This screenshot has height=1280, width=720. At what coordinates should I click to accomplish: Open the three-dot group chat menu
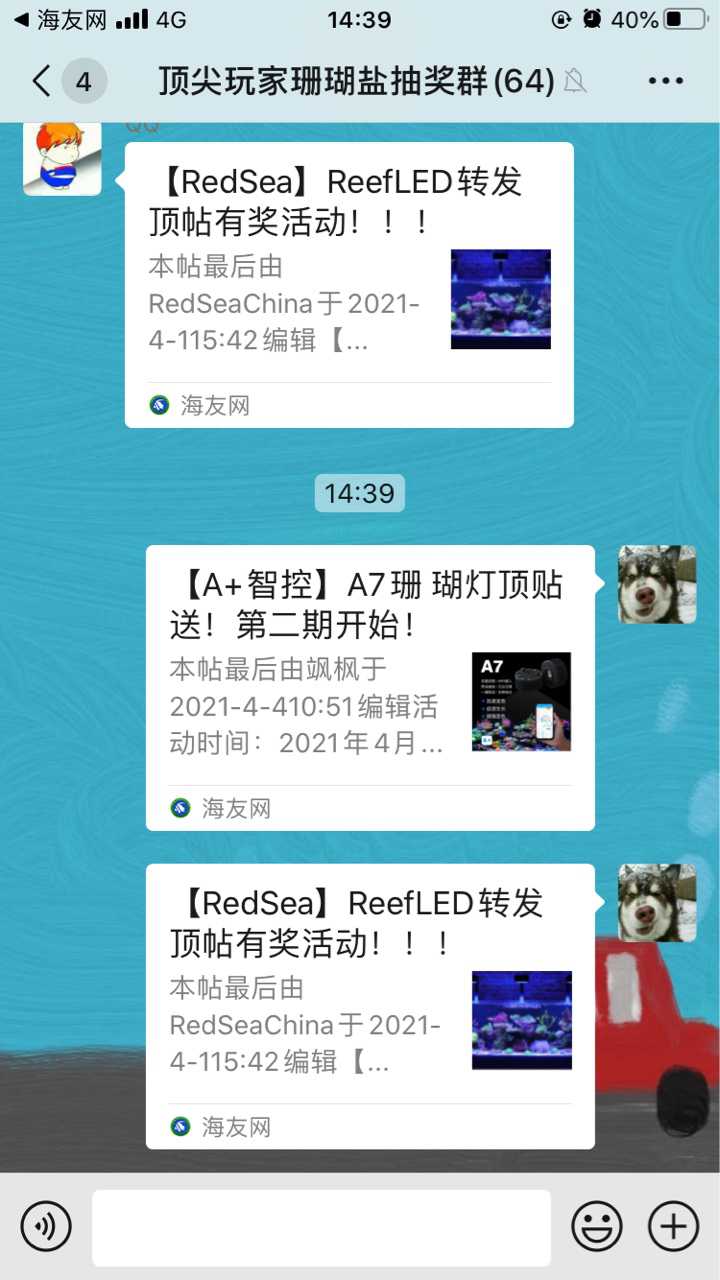tap(665, 81)
